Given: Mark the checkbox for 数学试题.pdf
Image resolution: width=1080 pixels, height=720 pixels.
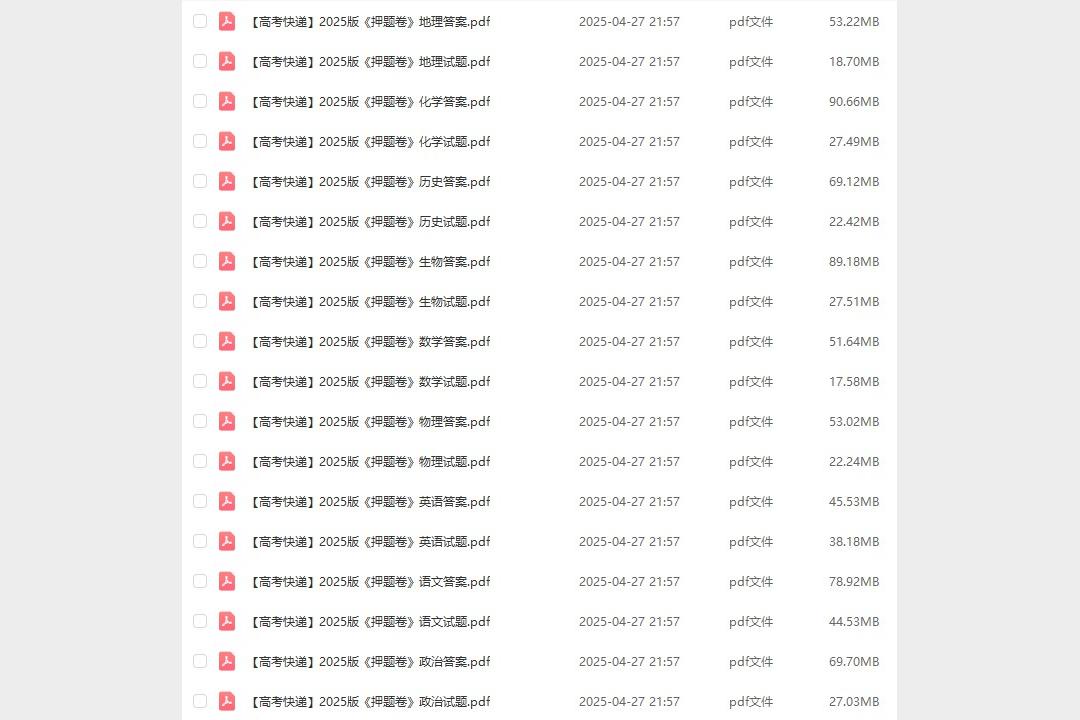Looking at the screenshot, I should coord(200,381).
